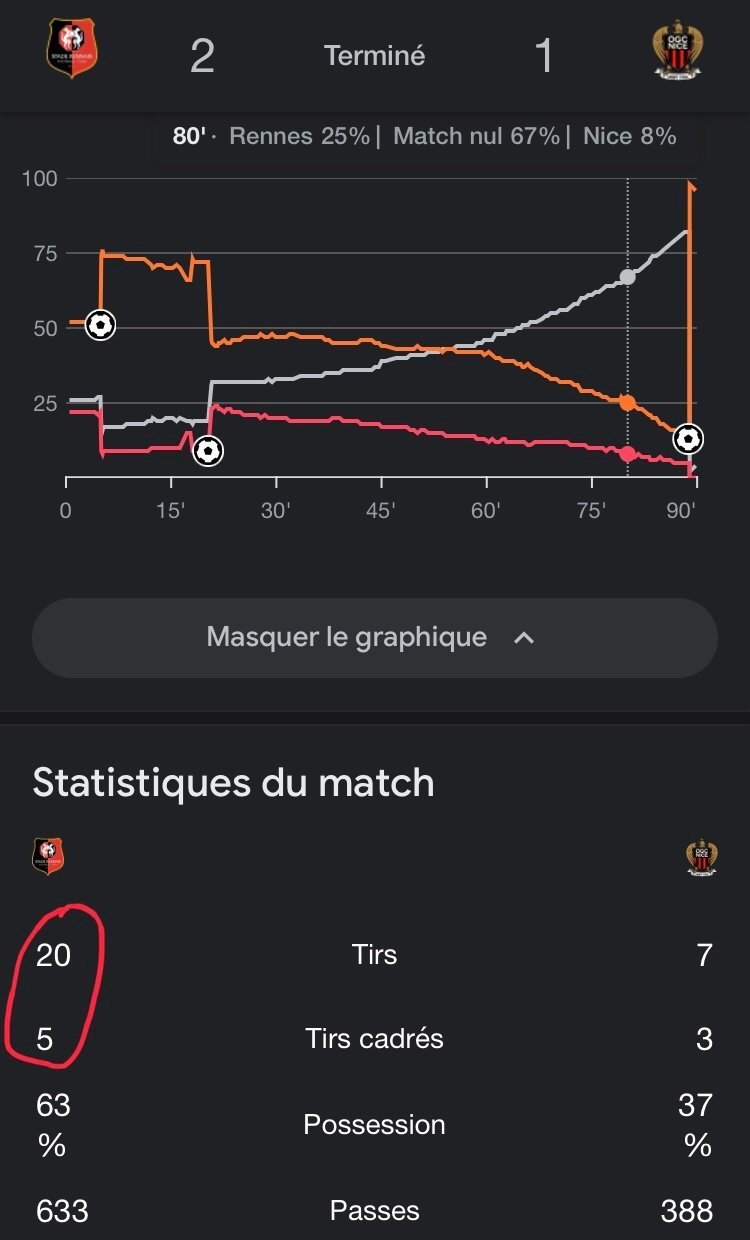Collapse the chart with Masquer le graphique
750x1240 pixels.
tap(374, 638)
